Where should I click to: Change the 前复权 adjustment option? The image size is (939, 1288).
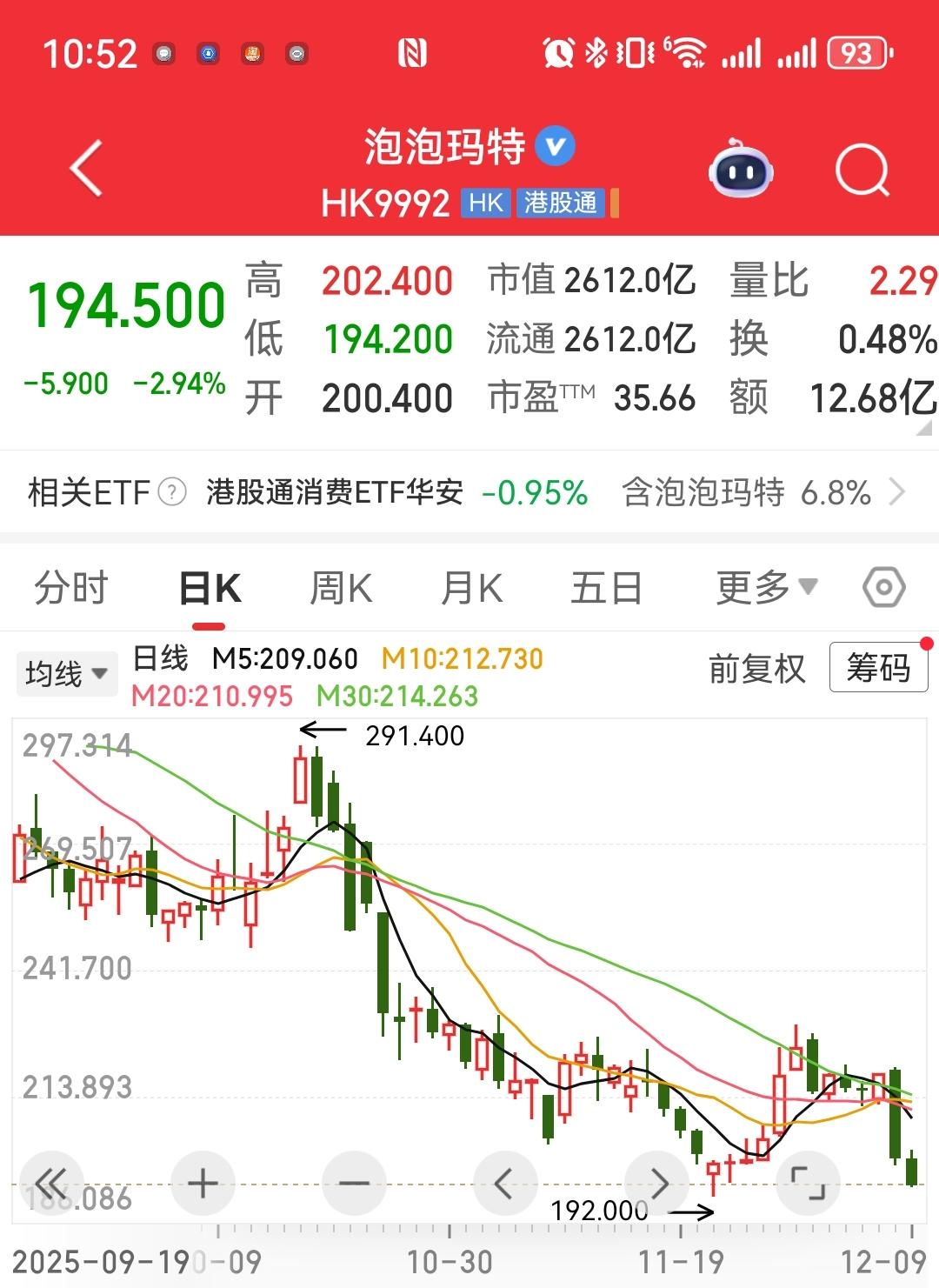pos(756,669)
